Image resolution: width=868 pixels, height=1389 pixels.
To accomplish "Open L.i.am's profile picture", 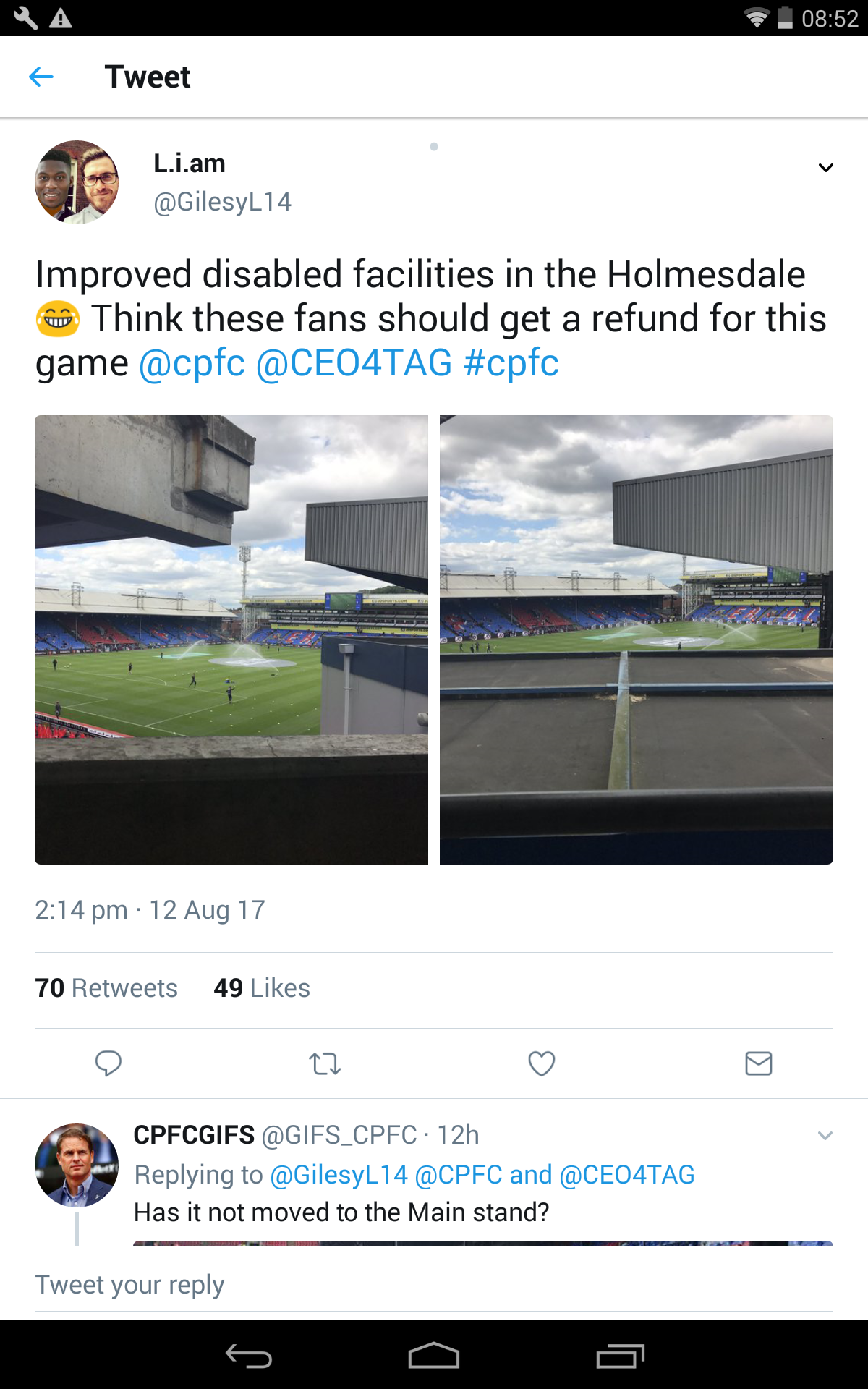I will point(77,182).
